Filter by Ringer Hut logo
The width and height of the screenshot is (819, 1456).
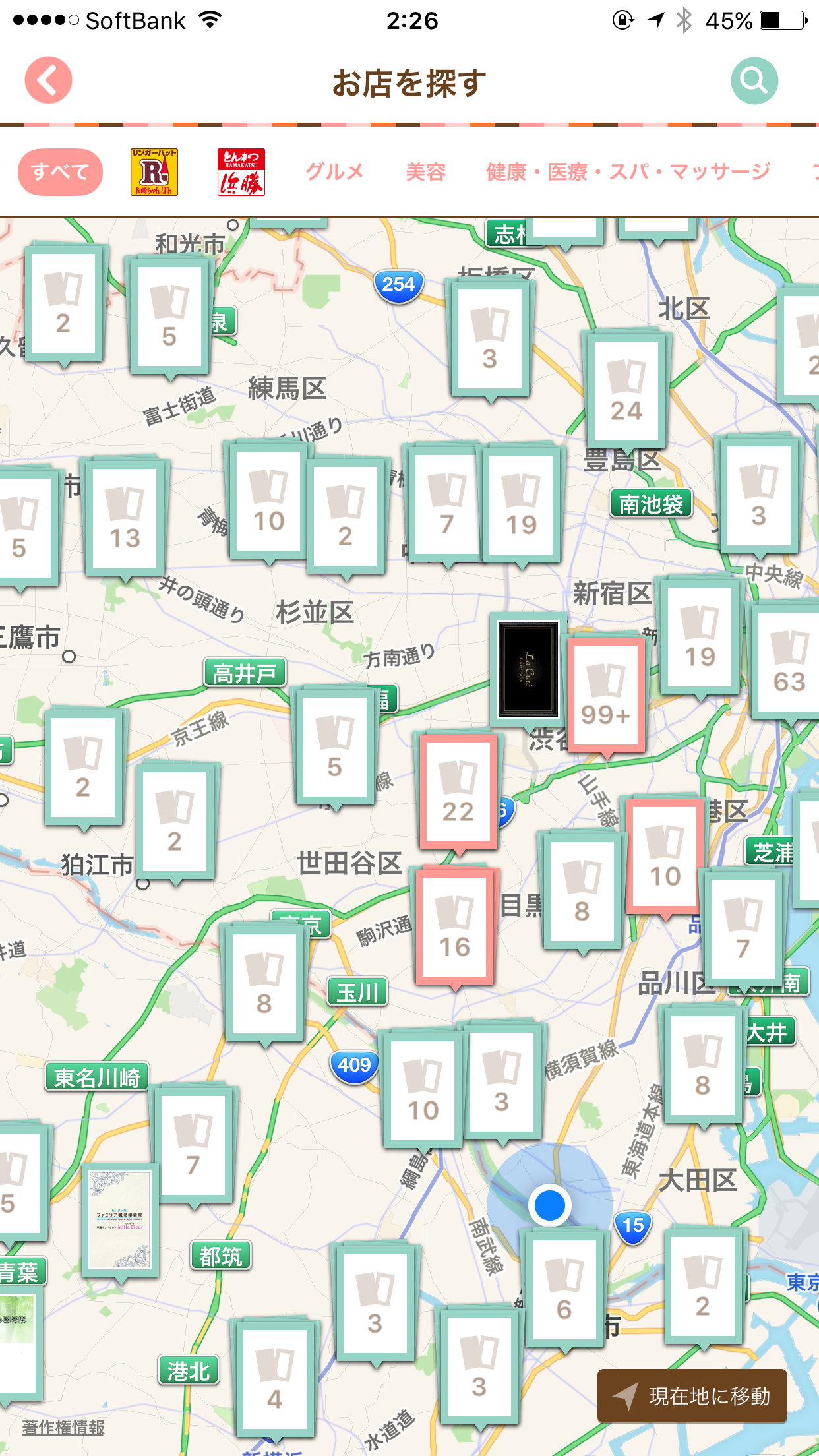[x=154, y=172]
